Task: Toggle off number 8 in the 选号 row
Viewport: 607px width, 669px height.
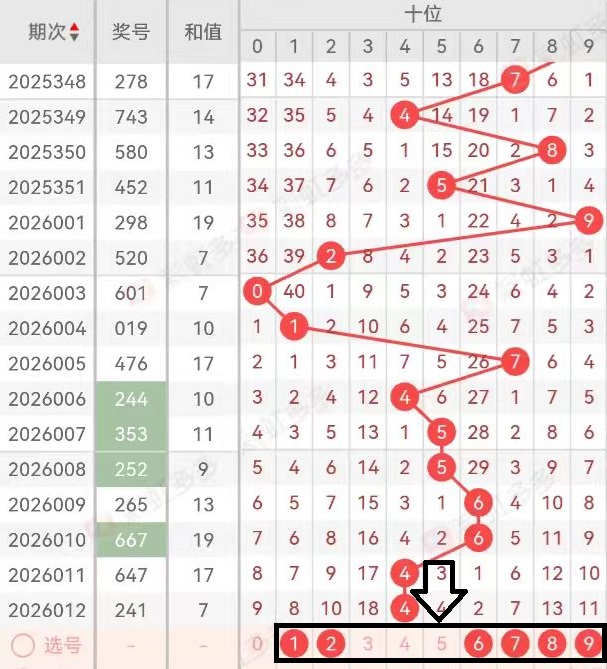Action: (552, 645)
